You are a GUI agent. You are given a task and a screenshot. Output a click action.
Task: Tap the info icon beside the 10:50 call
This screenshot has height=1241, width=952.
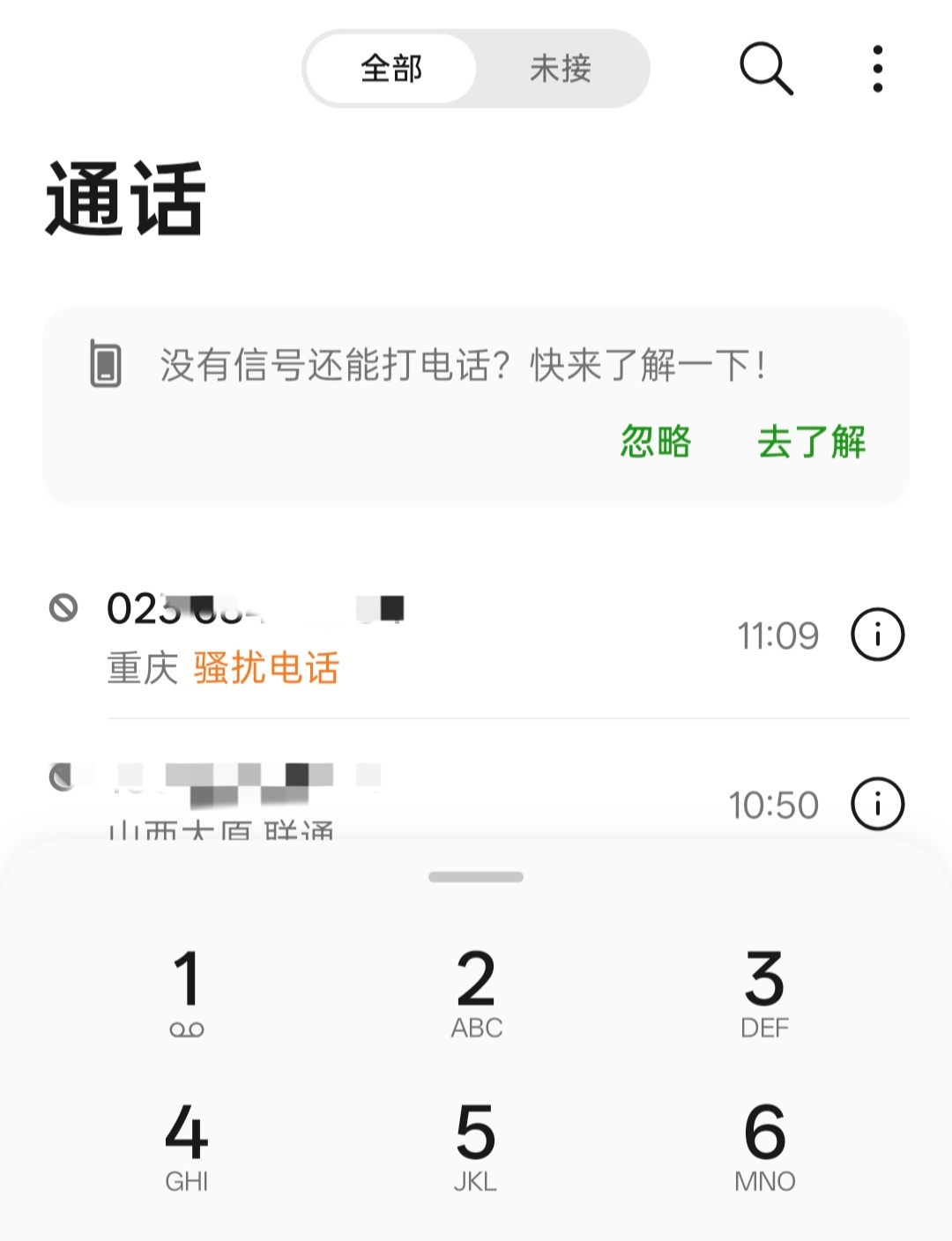coord(878,803)
